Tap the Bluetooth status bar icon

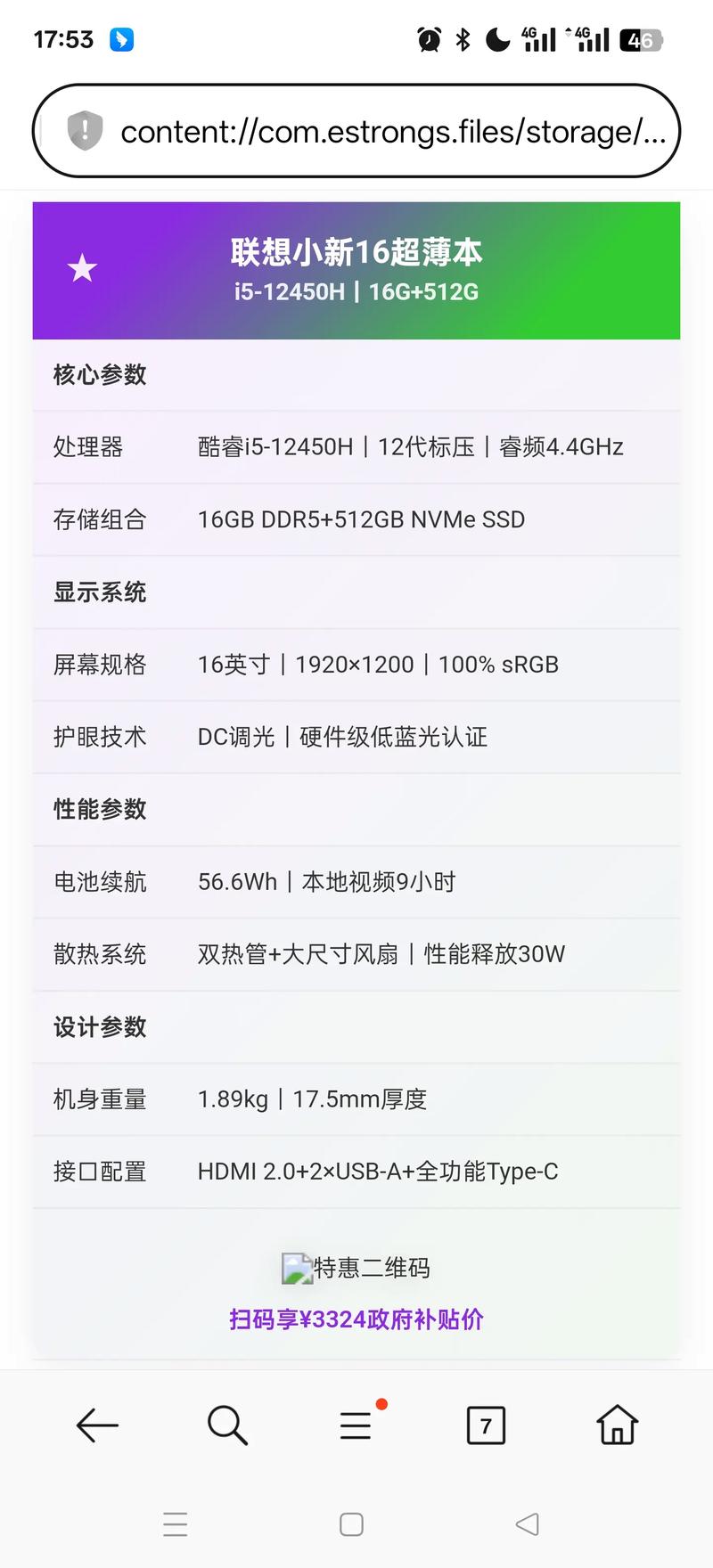click(x=463, y=39)
